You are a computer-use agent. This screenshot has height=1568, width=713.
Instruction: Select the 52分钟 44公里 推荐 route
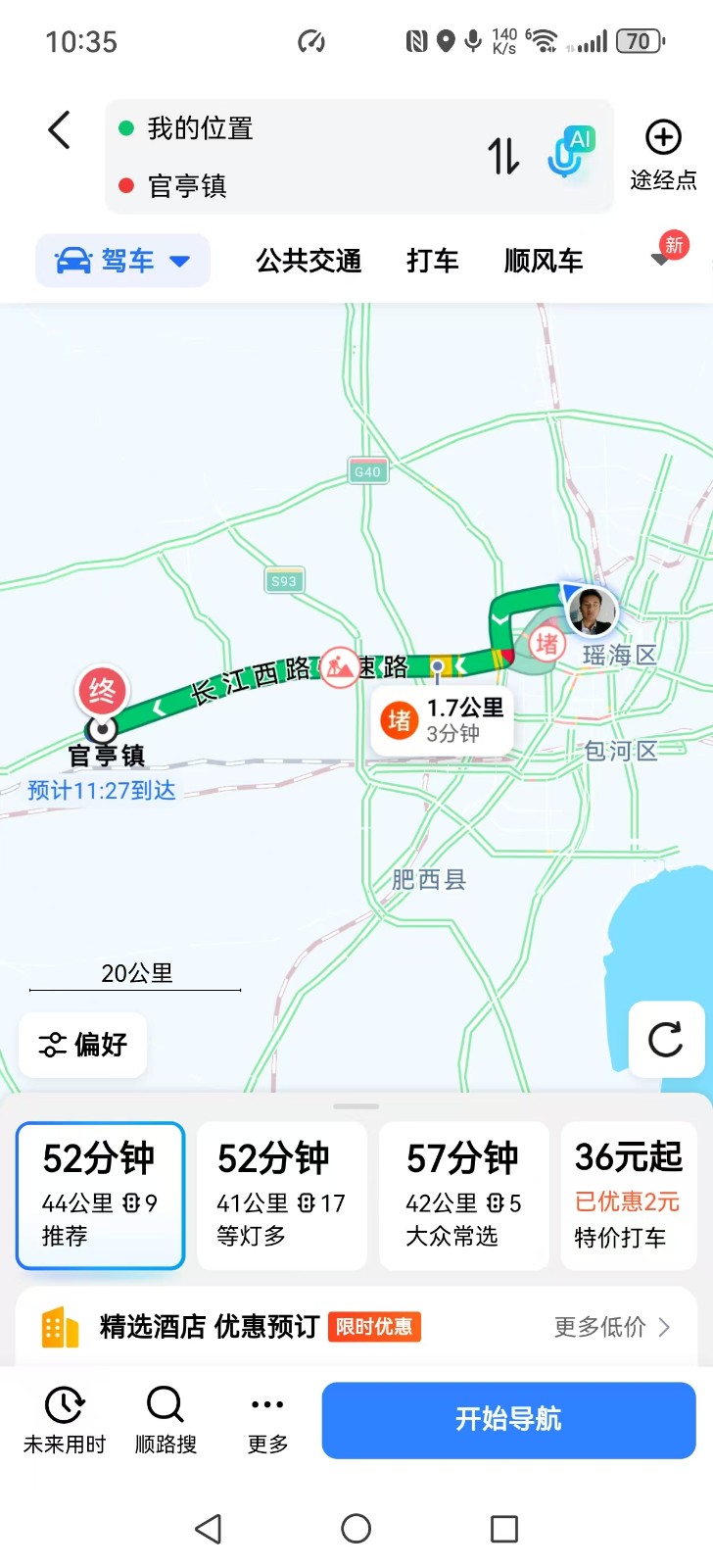point(100,1196)
